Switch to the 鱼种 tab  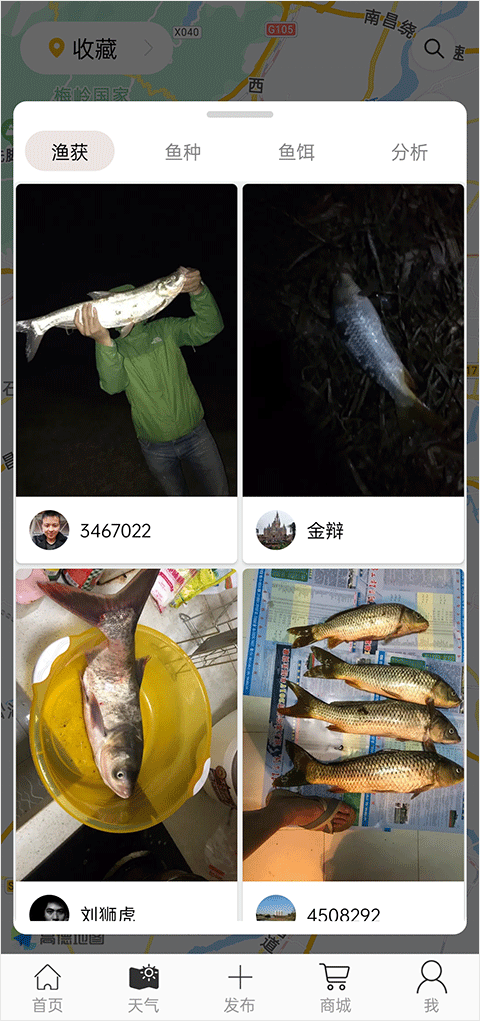point(183,152)
